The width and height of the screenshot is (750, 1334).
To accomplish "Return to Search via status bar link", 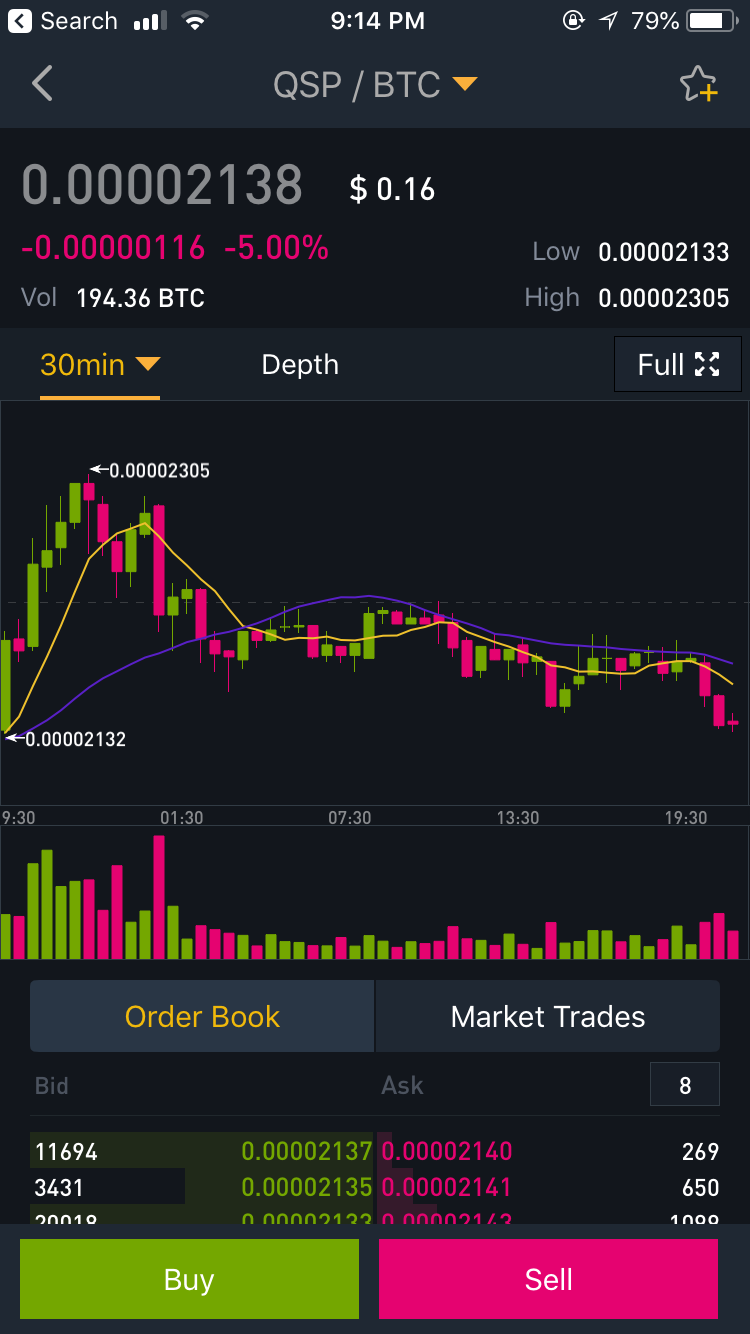I will click(x=65, y=21).
